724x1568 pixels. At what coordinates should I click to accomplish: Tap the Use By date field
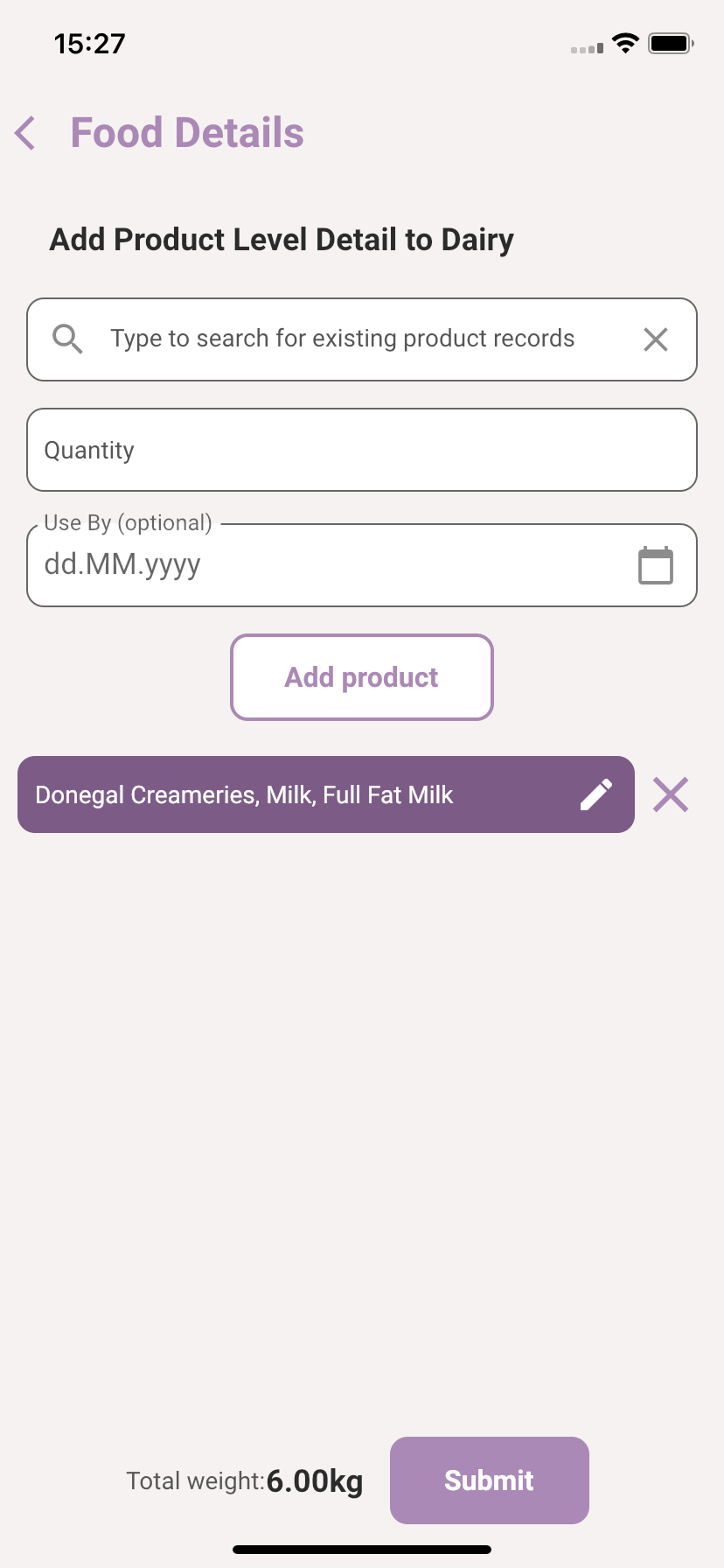(x=324, y=565)
